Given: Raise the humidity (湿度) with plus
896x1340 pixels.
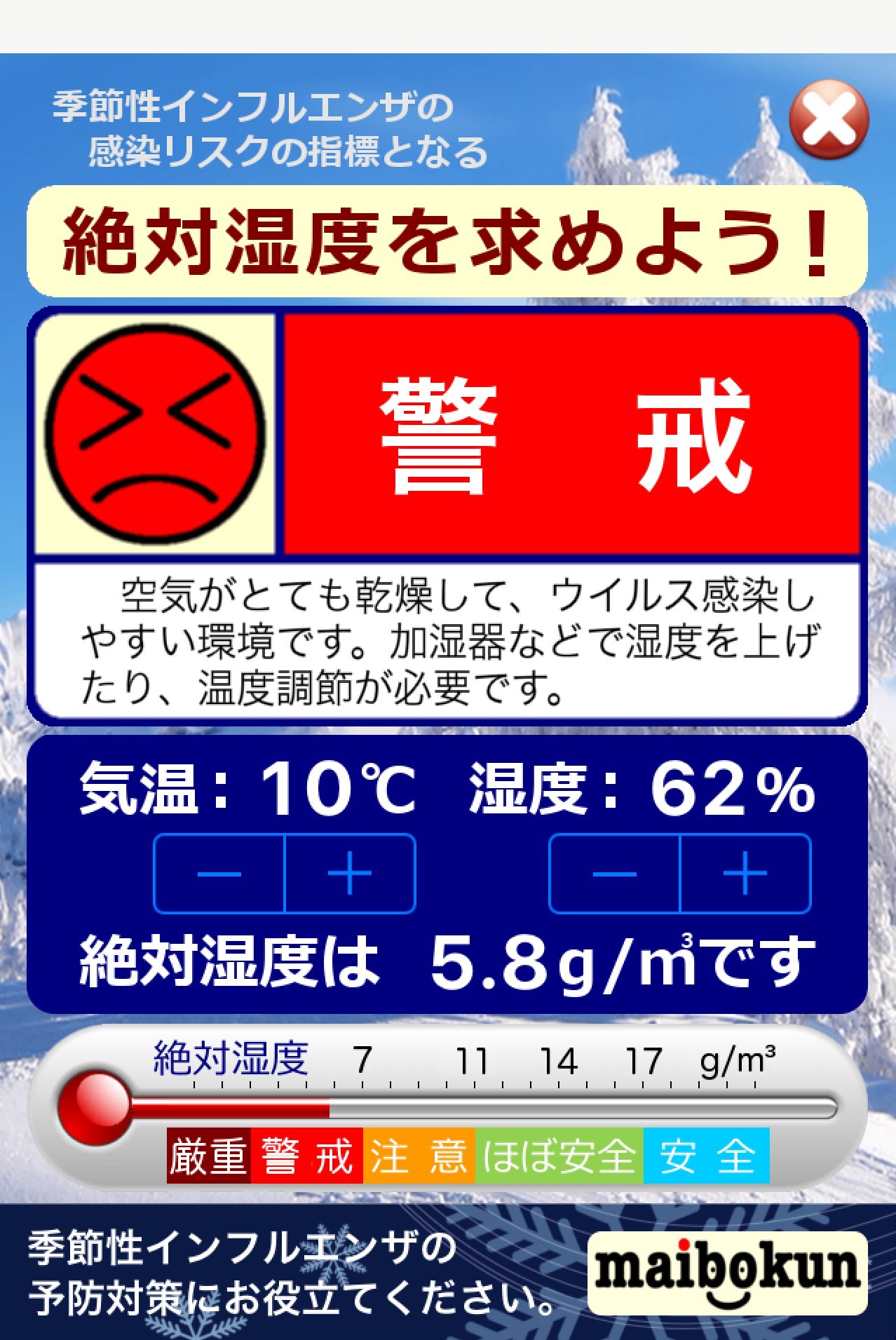Looking at the screenshot, I should click(x=745, y=874).
